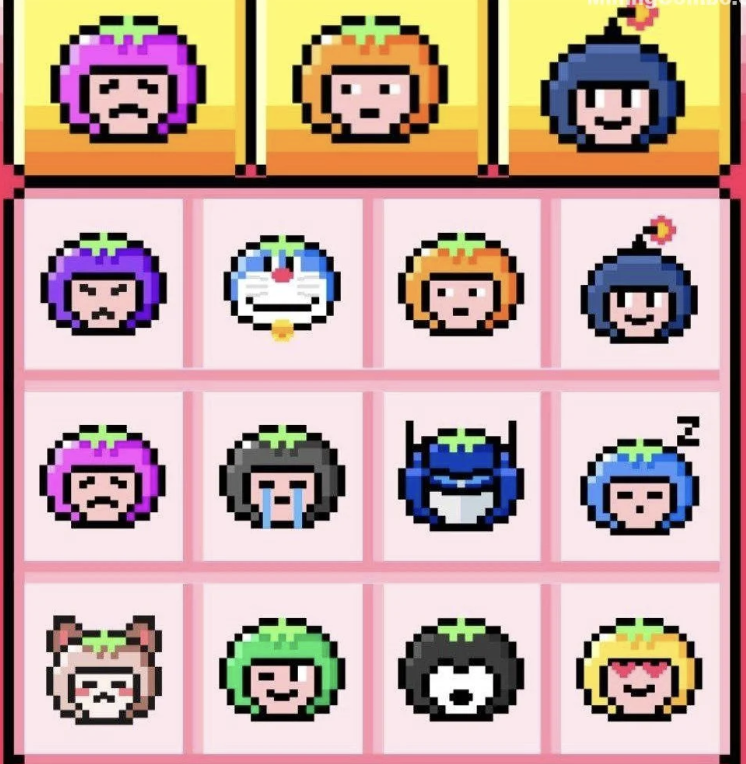
Task: Choose the blue robot head tile
Action: pos(461,476)
